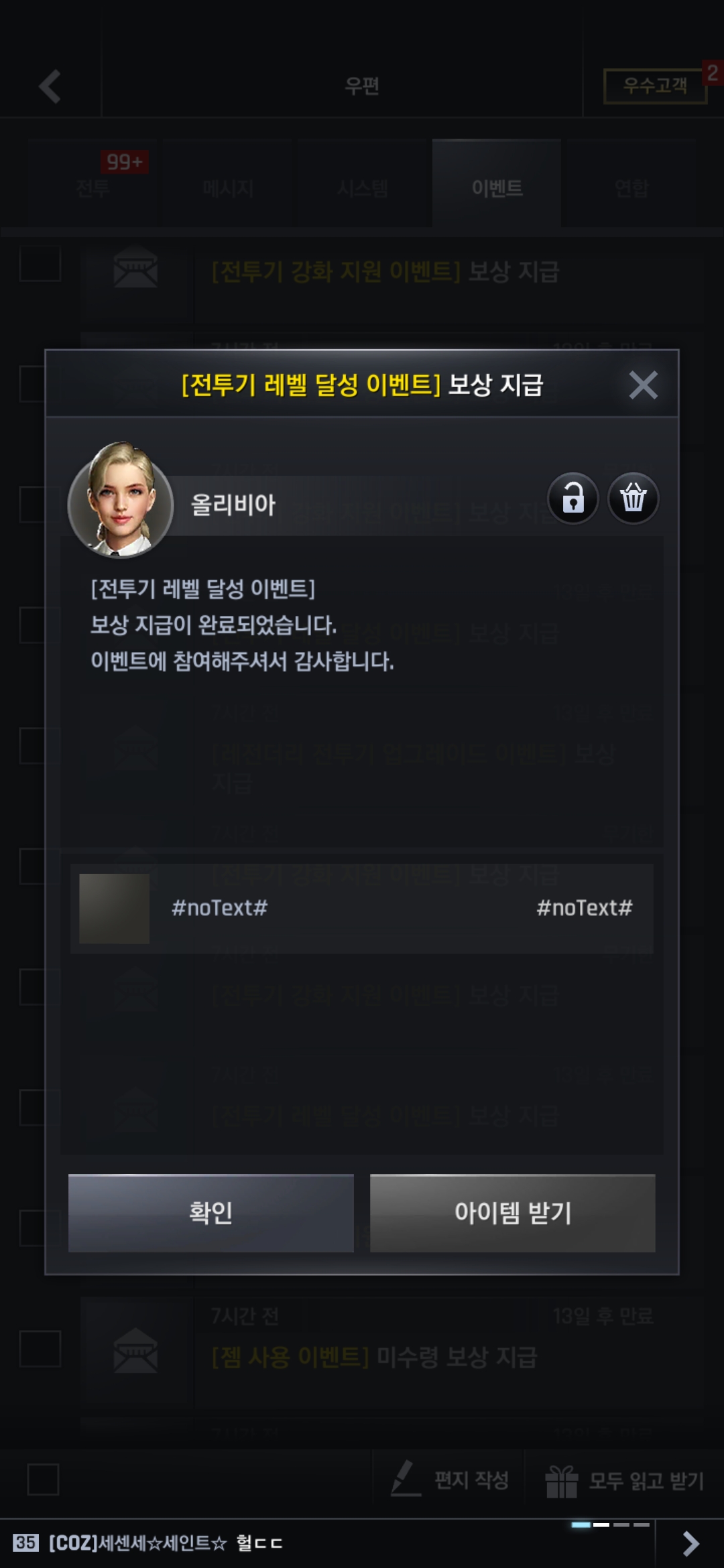The height and width of the screenshot is (1568, 724).
Task: Close the reward mail dialog
Action: click(643, 385)
